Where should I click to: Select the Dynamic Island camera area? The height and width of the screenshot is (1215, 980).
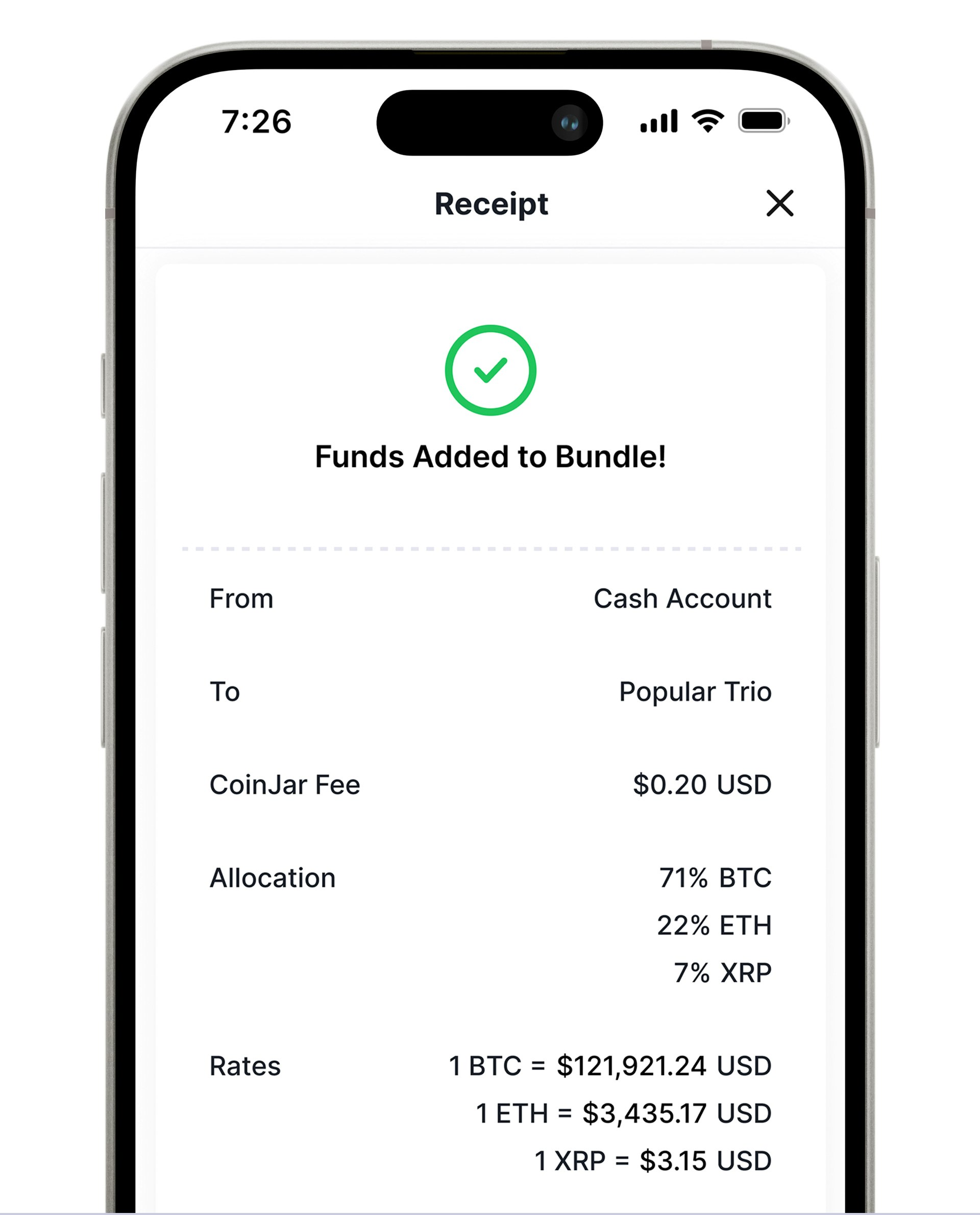point(569,123)
